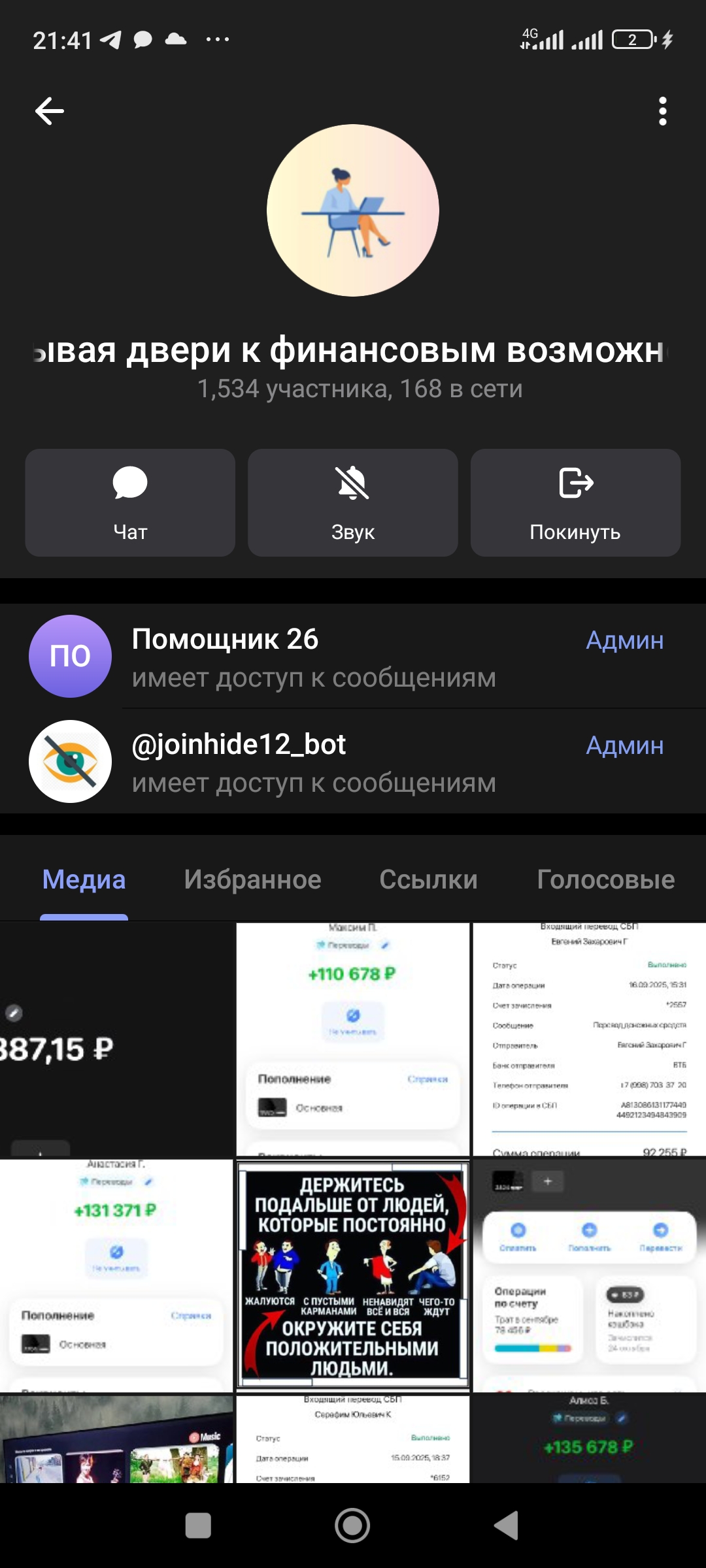The width and height of the screenshot is (706, 1568).
Task: Open the group chat via Чат
Action: click(130, 502)
